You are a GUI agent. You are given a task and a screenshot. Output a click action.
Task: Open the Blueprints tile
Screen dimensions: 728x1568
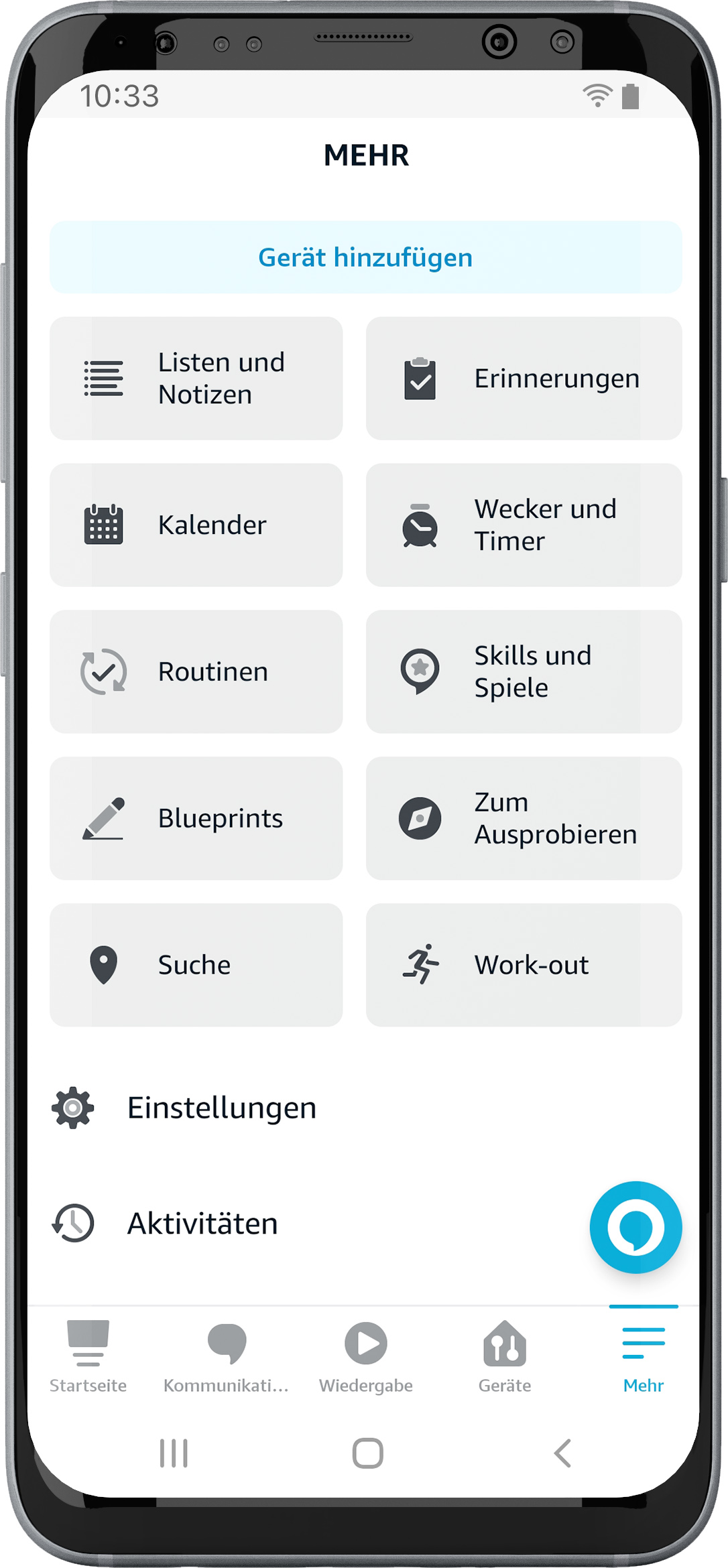click(x=196, y=818)
